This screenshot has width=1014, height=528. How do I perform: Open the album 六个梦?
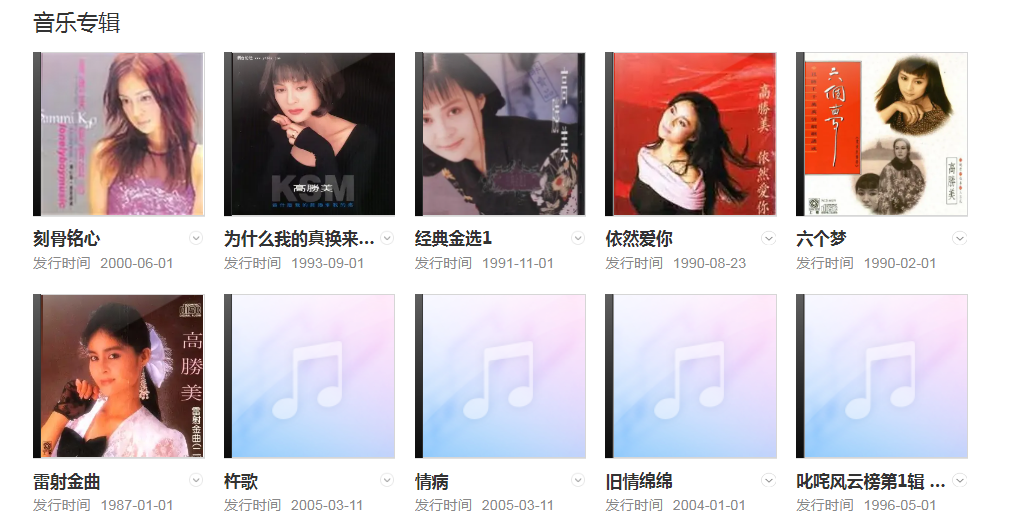pos(882,134)
